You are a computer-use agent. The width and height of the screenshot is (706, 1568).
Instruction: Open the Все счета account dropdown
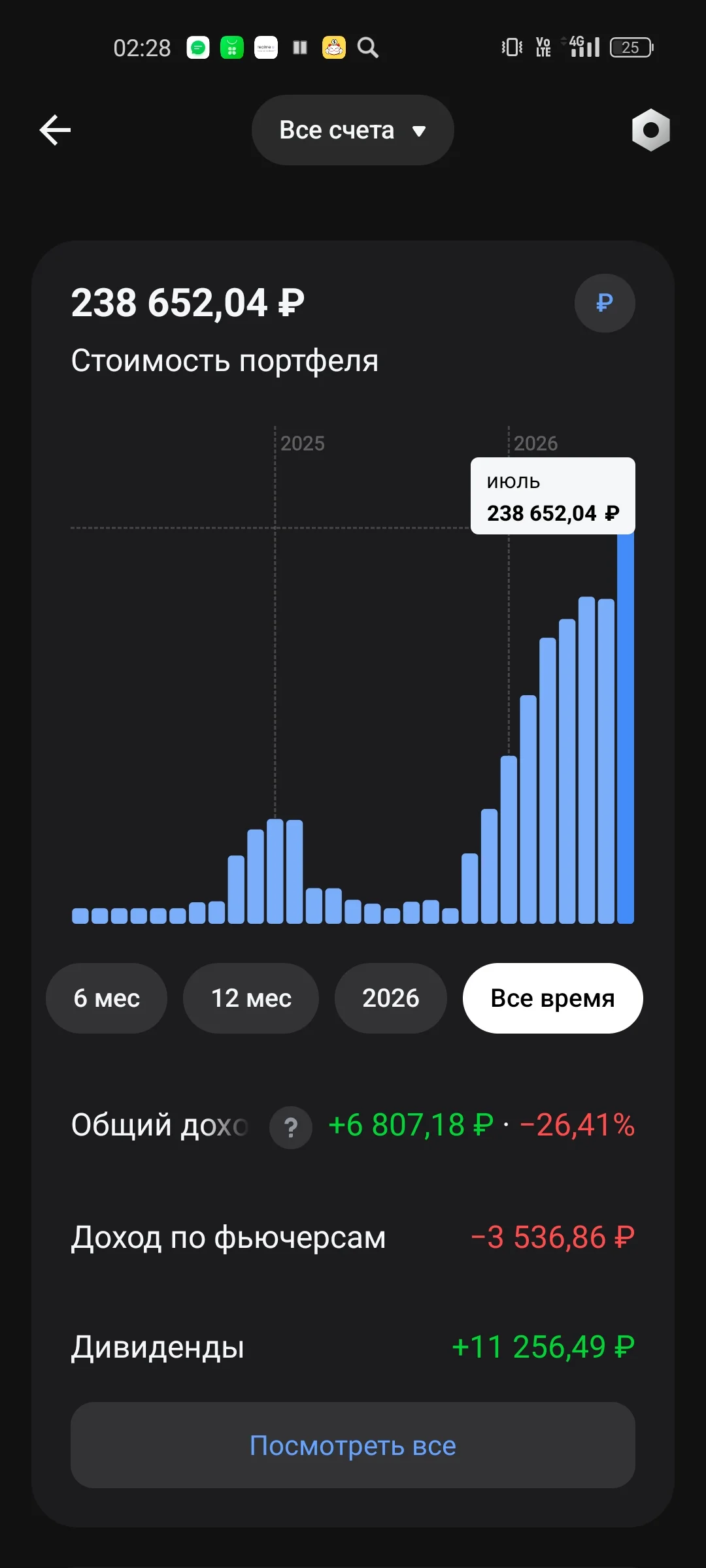coord(353,130)
